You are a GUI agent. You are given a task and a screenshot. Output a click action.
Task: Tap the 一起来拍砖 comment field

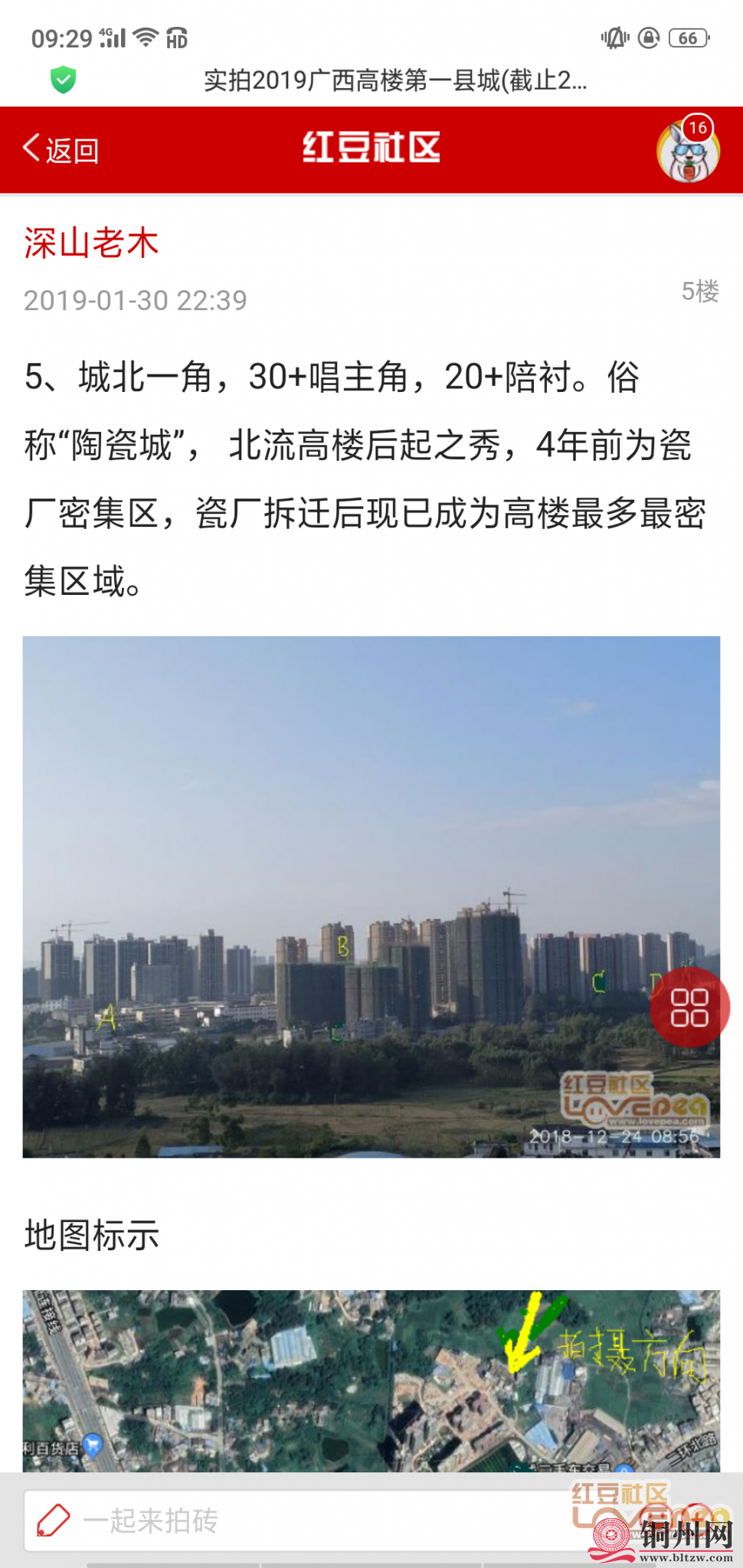(x=291, y=1520)
